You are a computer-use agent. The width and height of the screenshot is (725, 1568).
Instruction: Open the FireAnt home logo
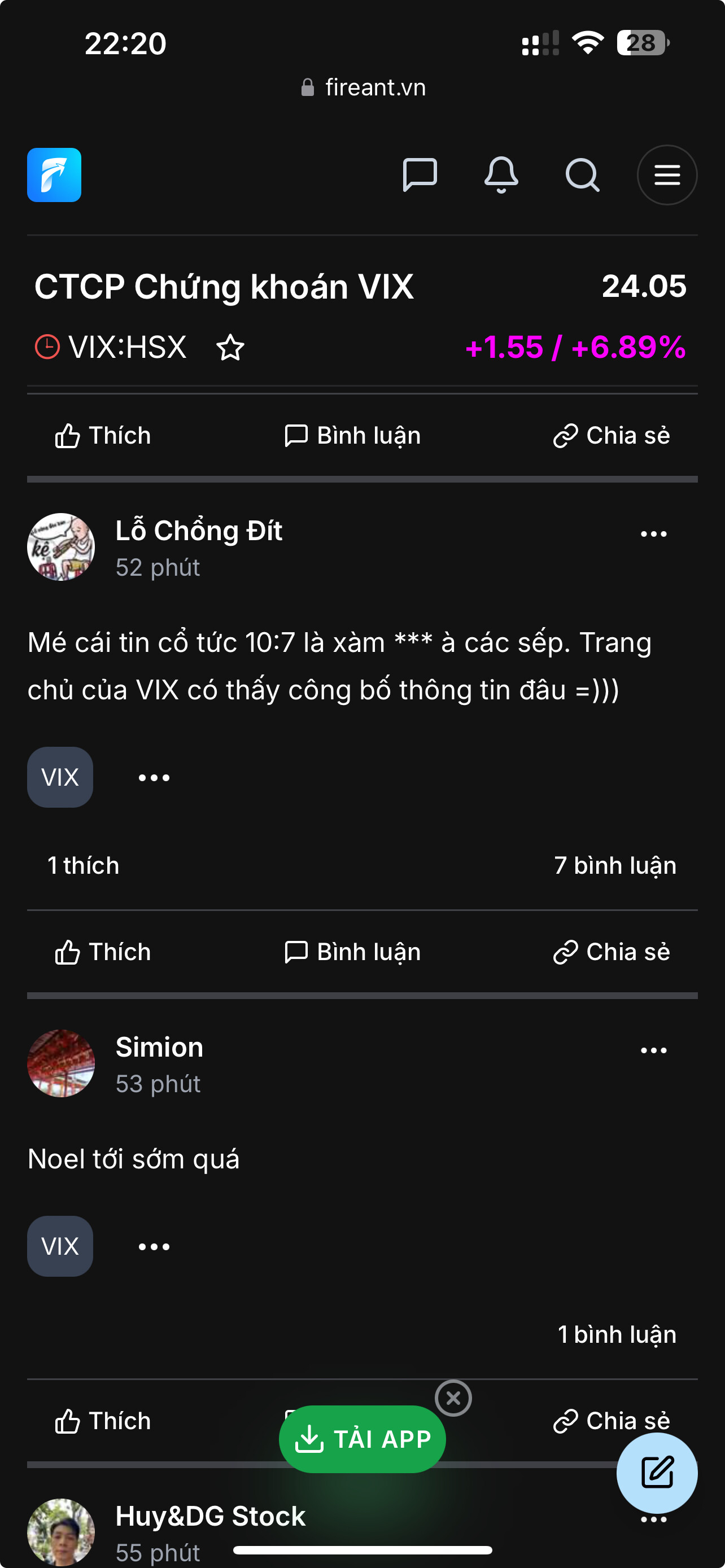click(54, 175)
